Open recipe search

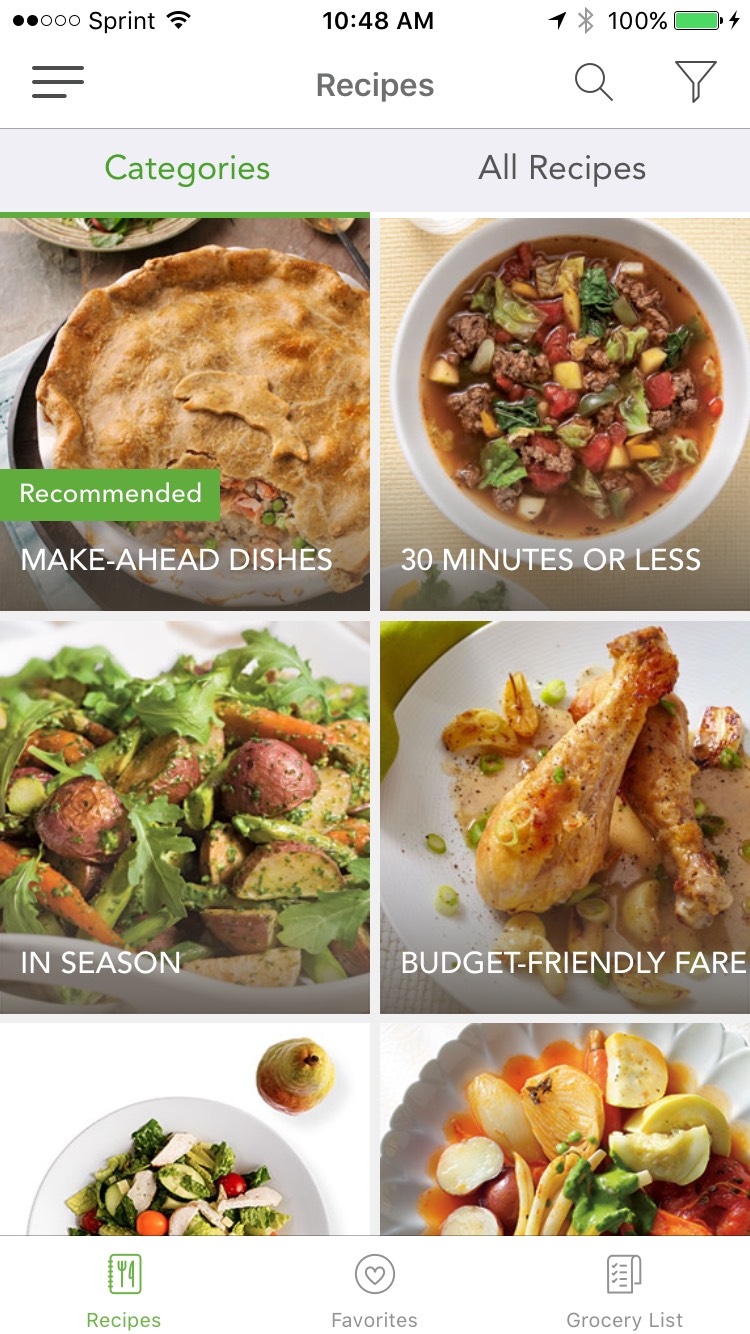[x=593, y=82]
